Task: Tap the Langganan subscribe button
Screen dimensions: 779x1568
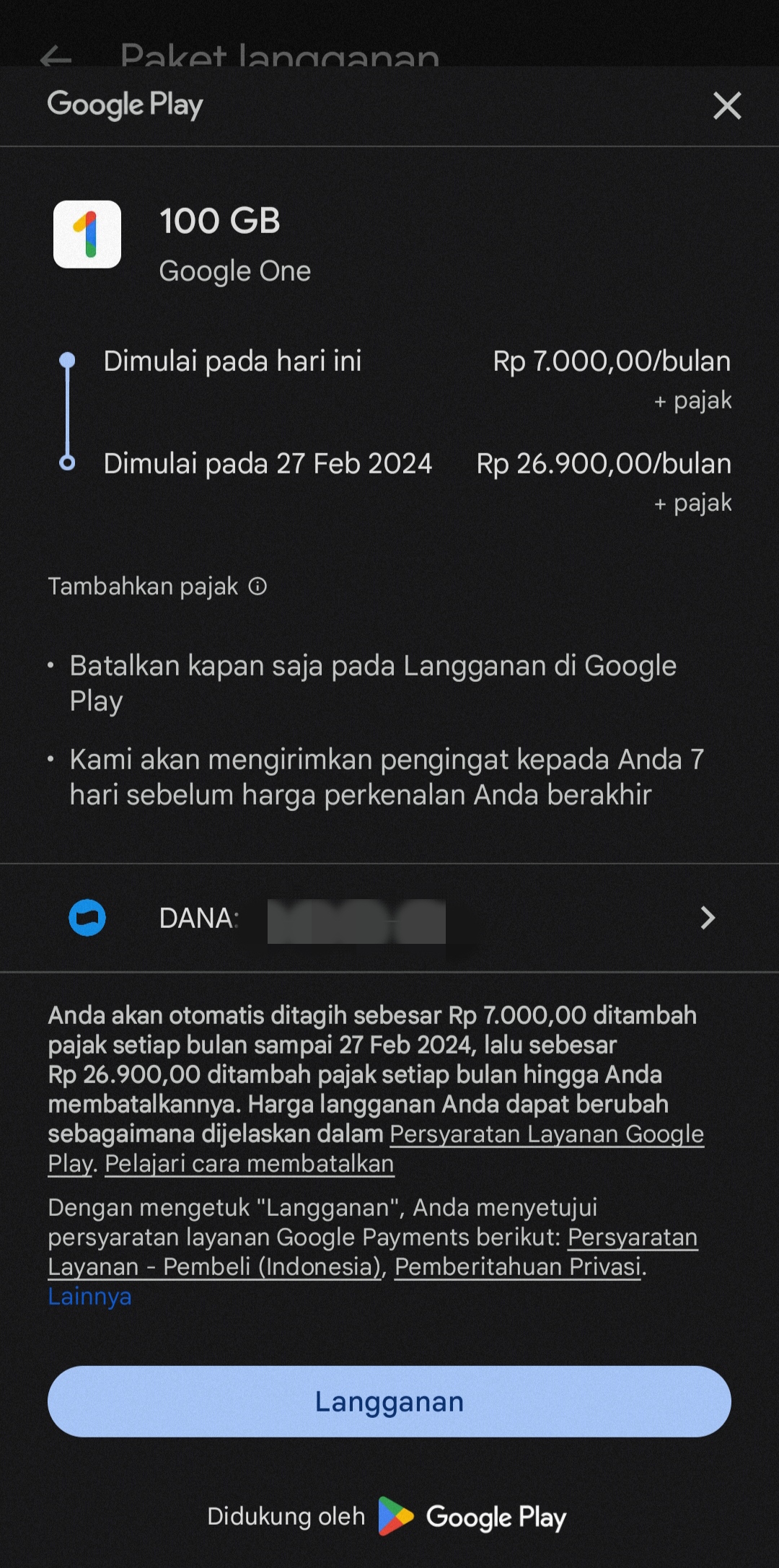Action: click(x=389, y=1401)
